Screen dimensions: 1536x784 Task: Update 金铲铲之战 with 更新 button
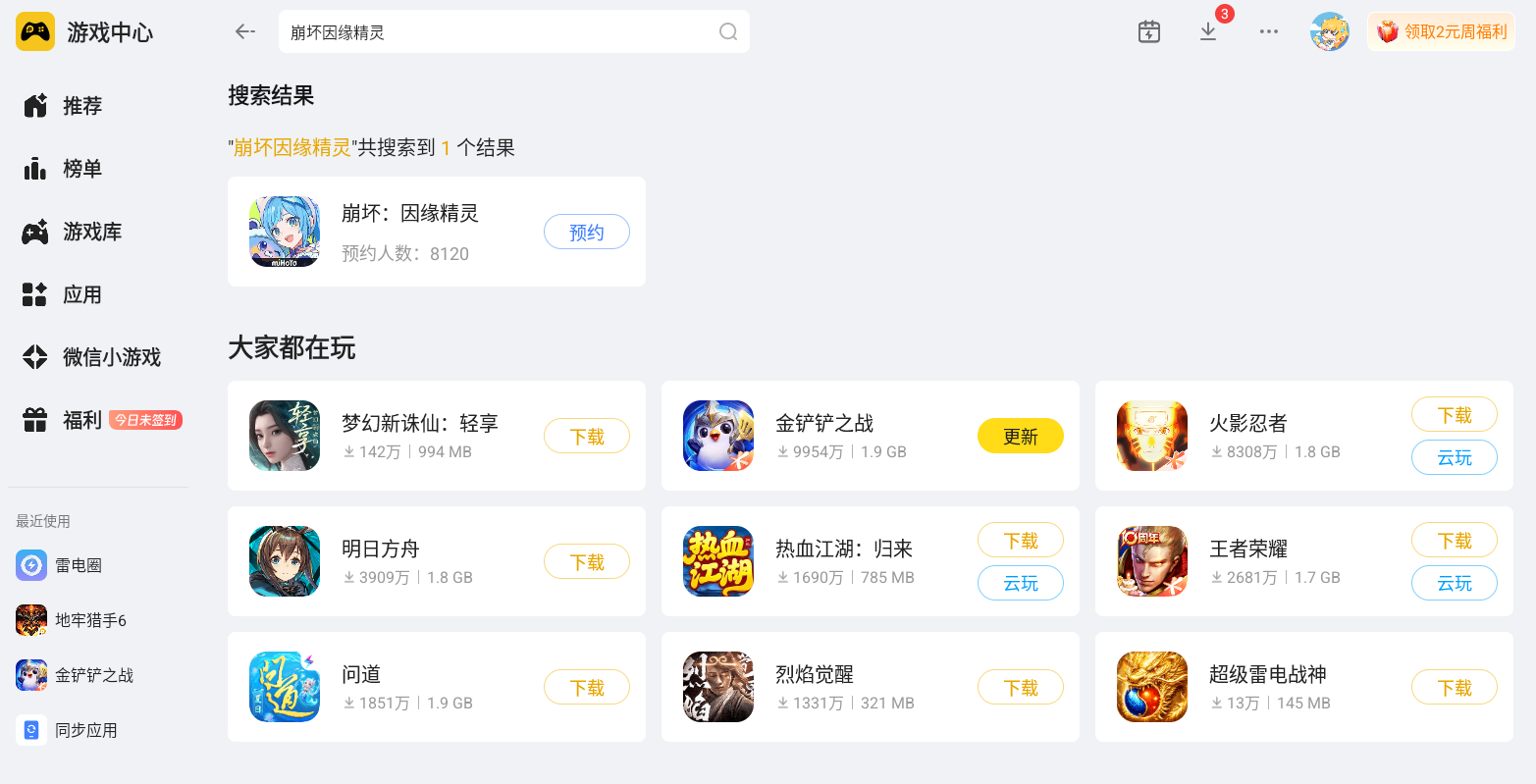point(1021,437)
